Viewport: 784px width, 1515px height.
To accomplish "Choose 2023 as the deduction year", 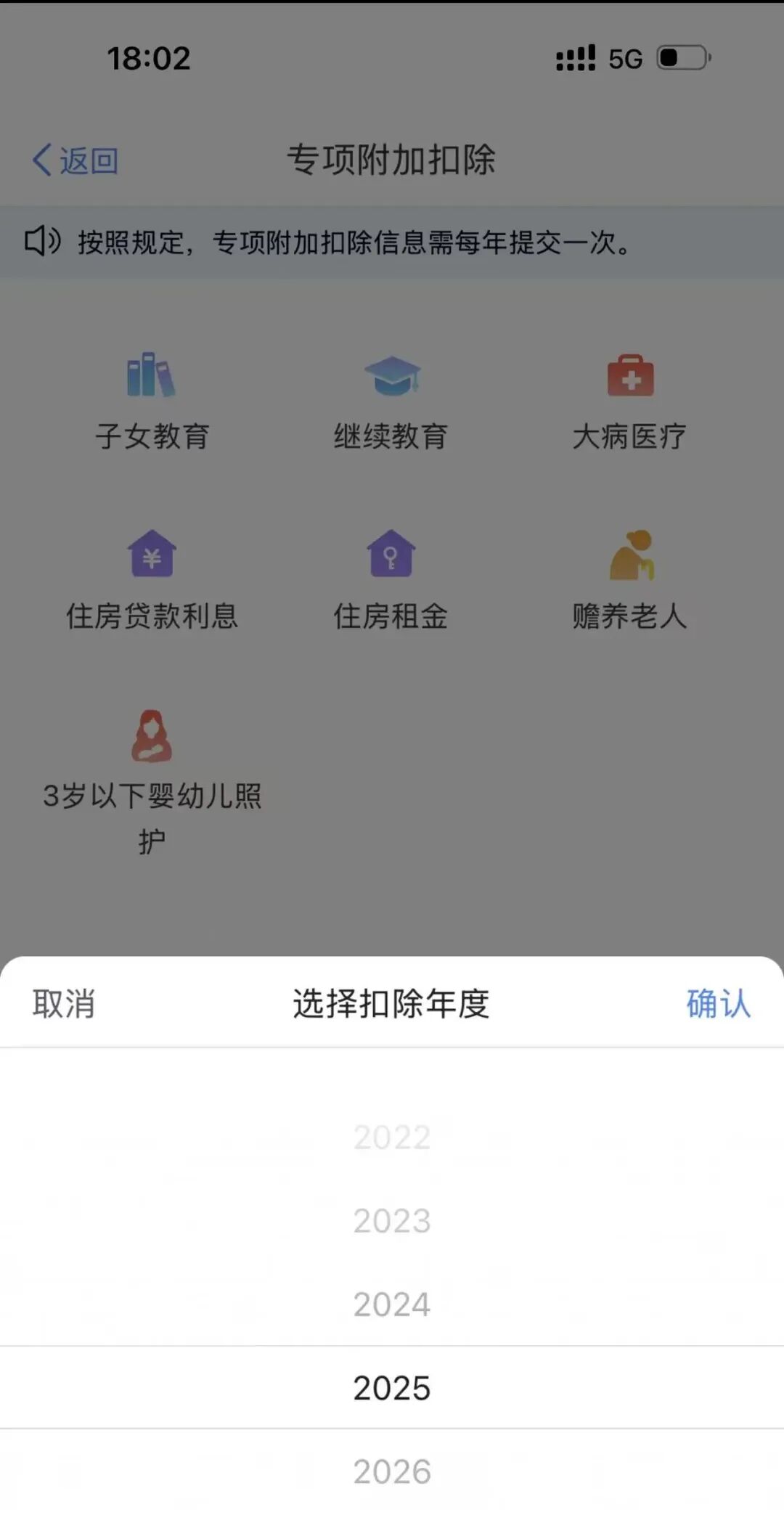I will pyautogui.click(x=392, y=1220).
